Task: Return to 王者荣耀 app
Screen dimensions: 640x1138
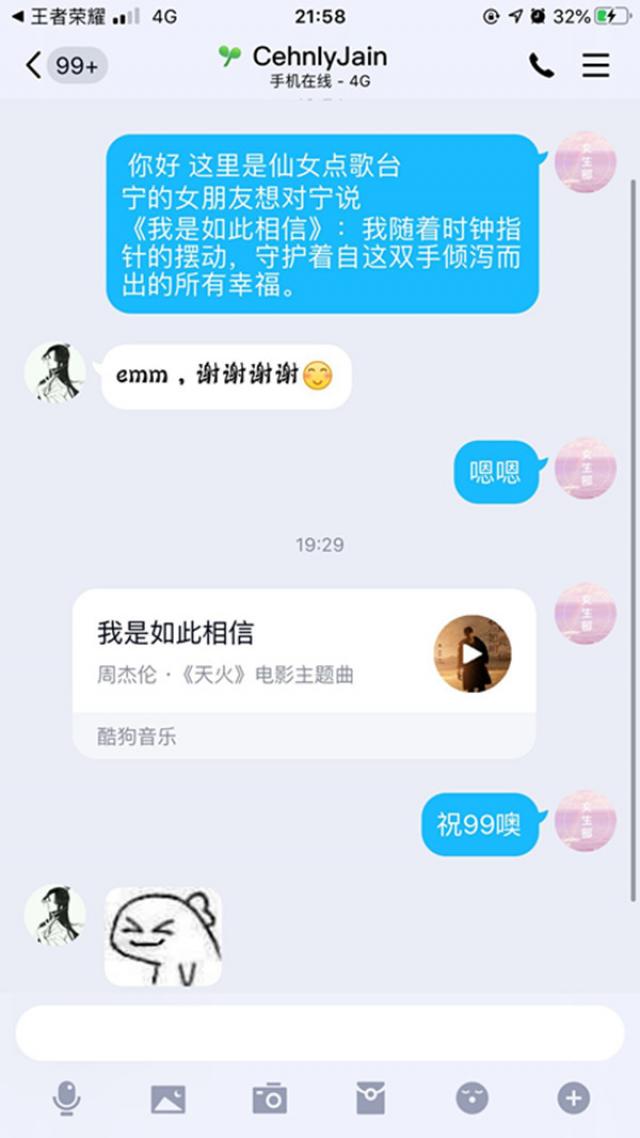Action: (x=60, y=17)
